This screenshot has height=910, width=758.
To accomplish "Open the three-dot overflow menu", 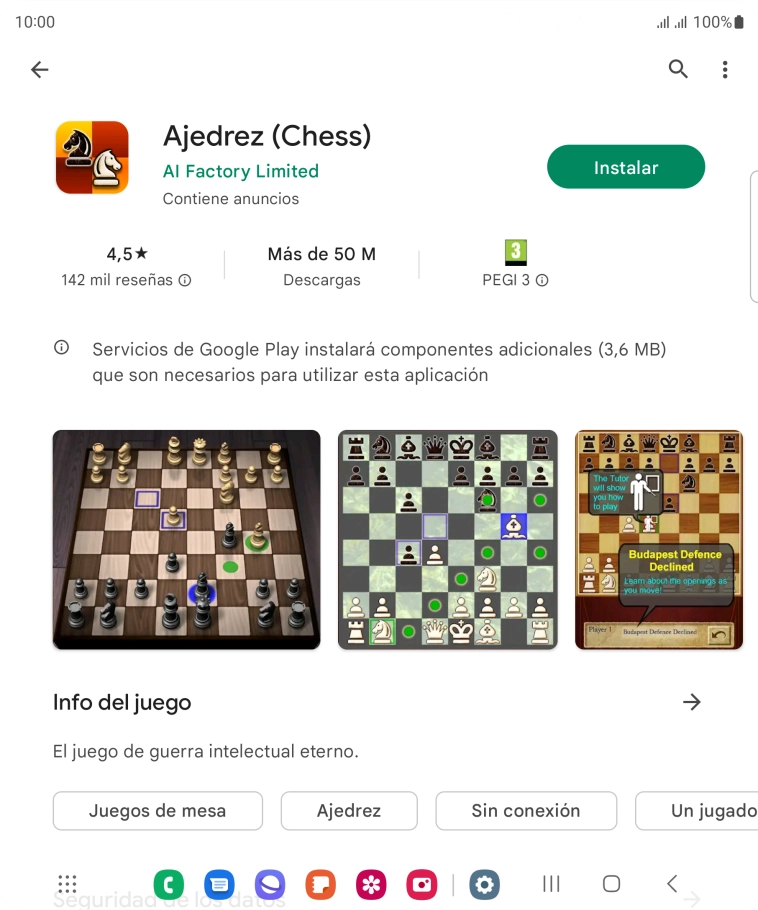I will coord(725,69).
